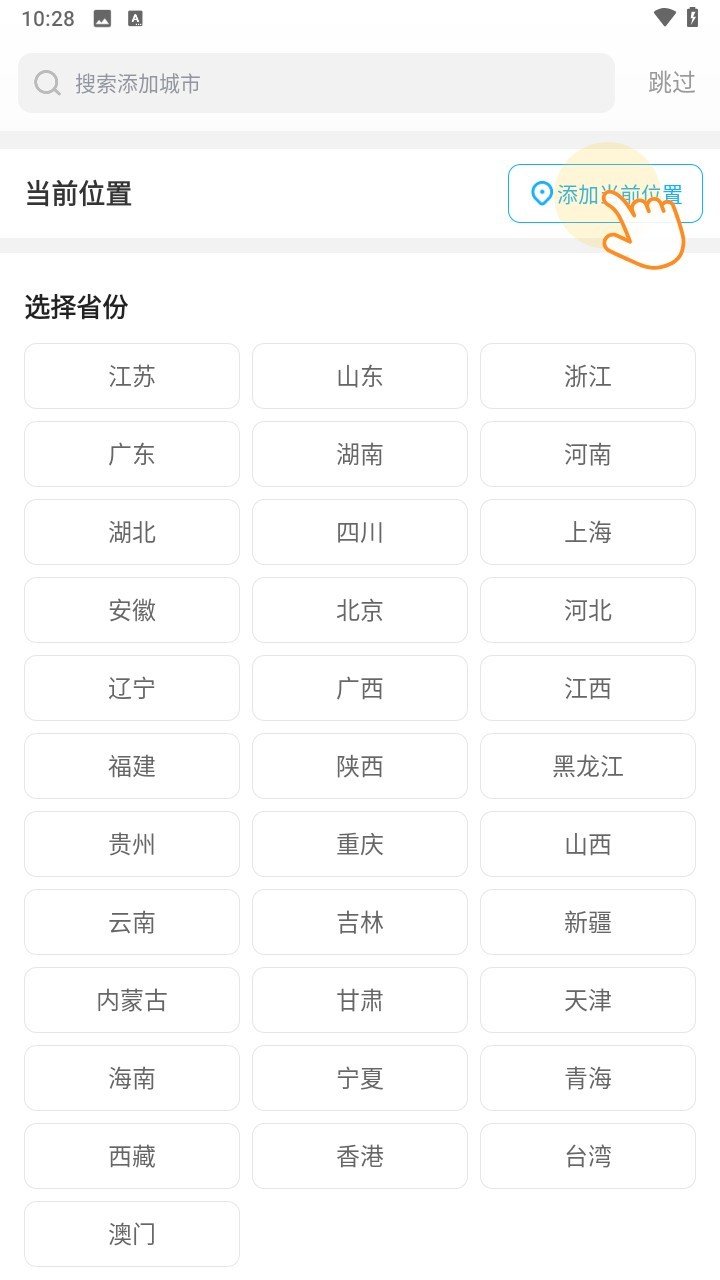Choose 上海 in the province grid

click(587, 532)
